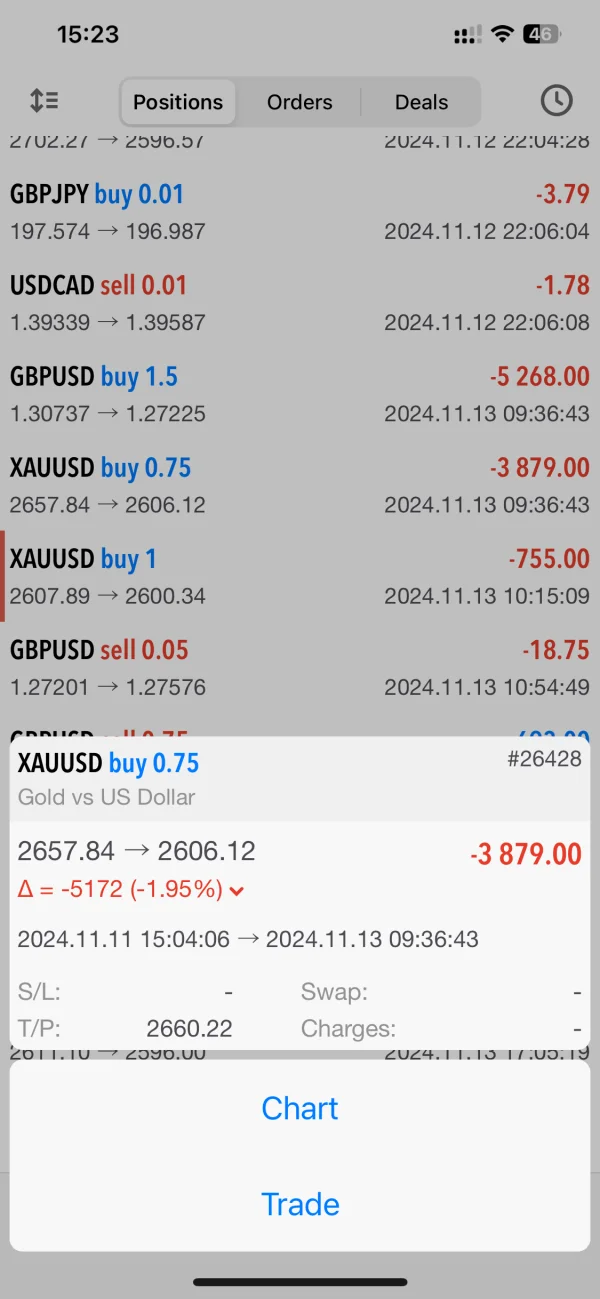The height and width of the screenshot is (1299, 600).
Task: Tap the XAUUSD buy 1 position row
Action: (300, 577)
